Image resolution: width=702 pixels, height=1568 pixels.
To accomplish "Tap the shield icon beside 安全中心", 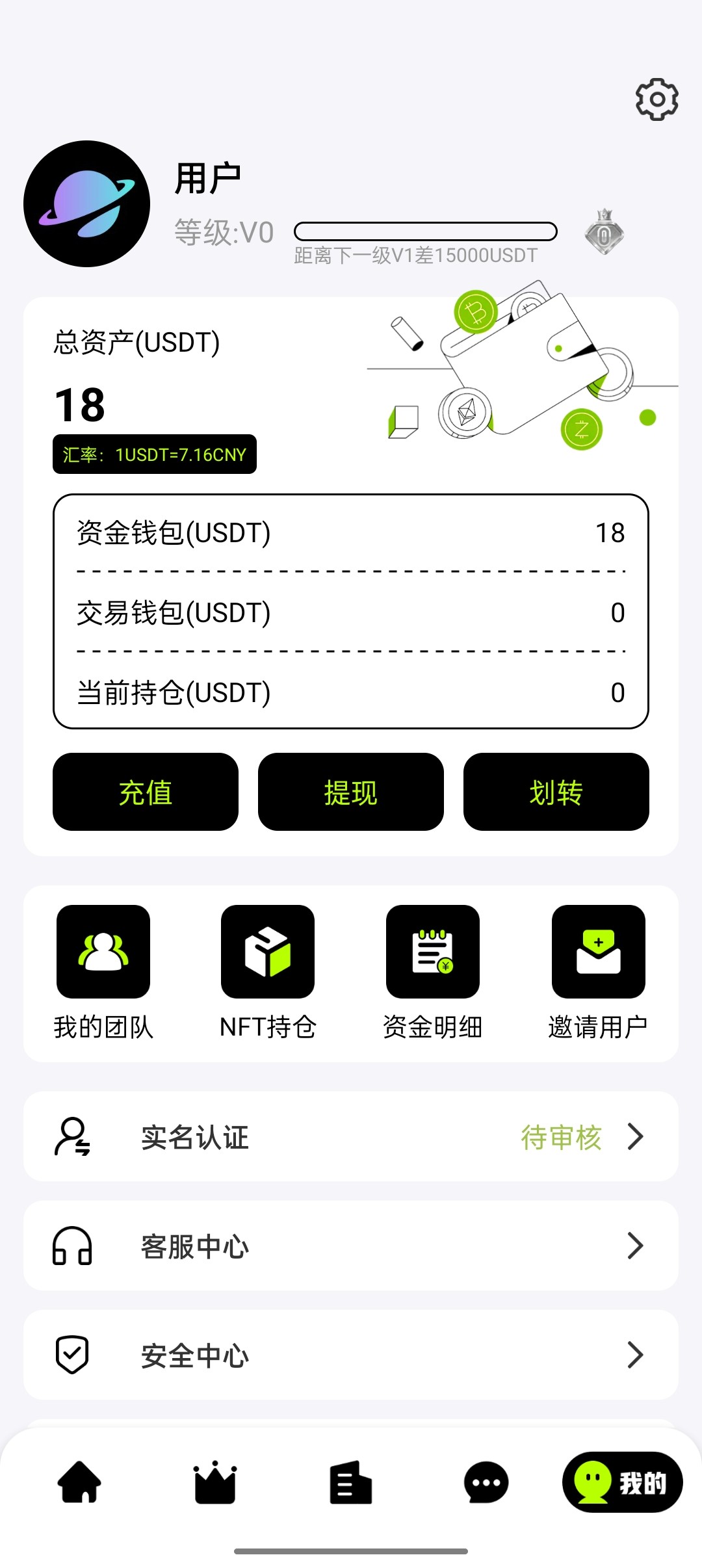I will pos(73,1356).
